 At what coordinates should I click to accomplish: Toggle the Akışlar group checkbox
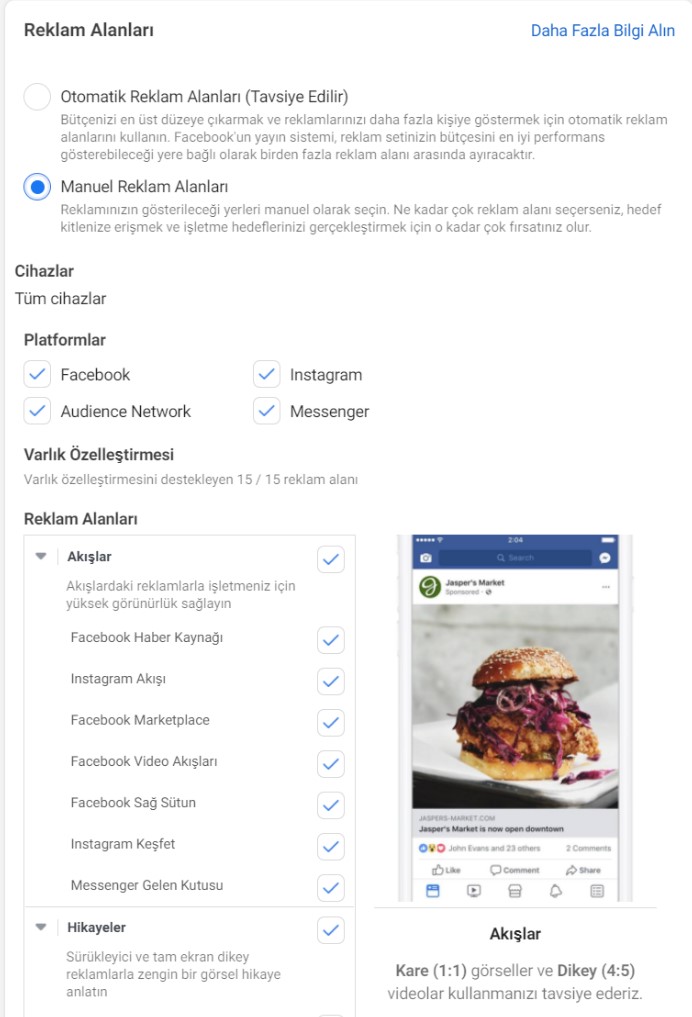(x=330, y=559)
